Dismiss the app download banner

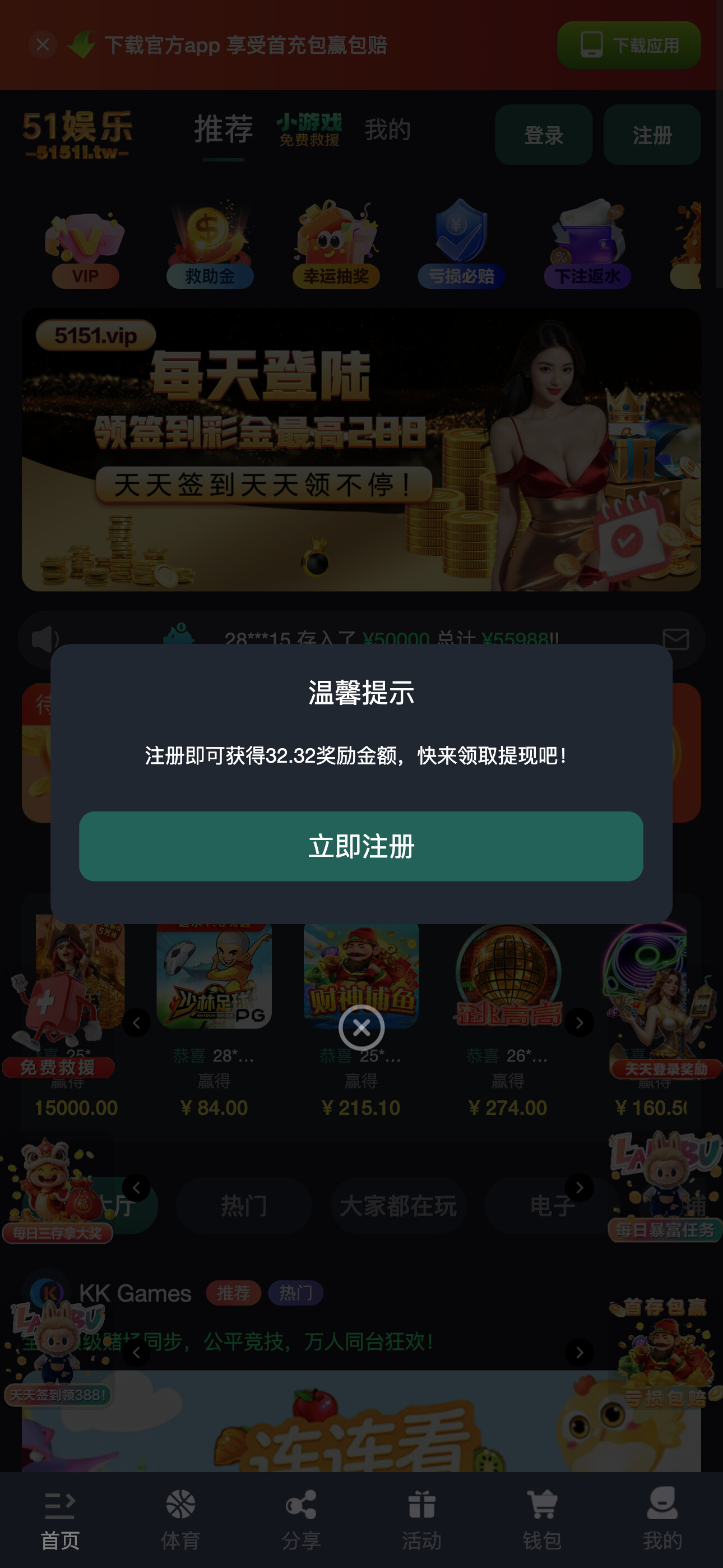coord(43,45)
